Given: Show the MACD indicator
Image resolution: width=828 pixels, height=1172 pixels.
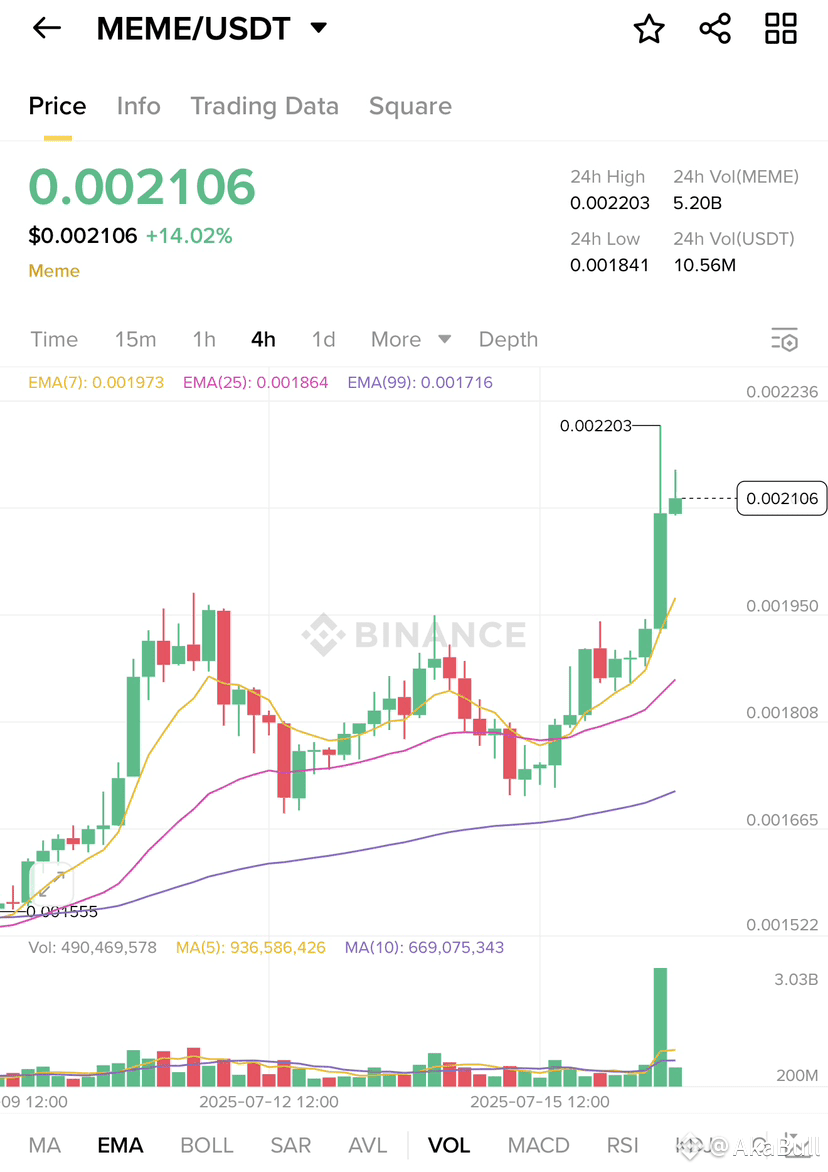Looking at the screenshot, I should point(538,1145).
